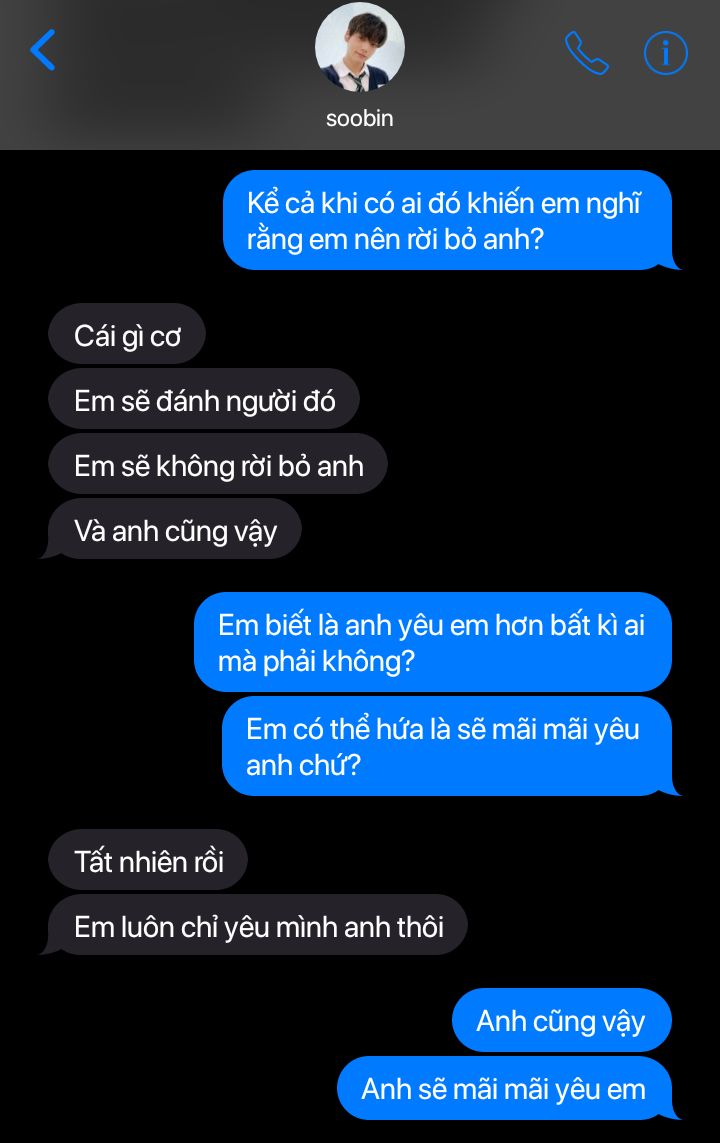
Task: Open soobin's profile picture
Action: 360,48
